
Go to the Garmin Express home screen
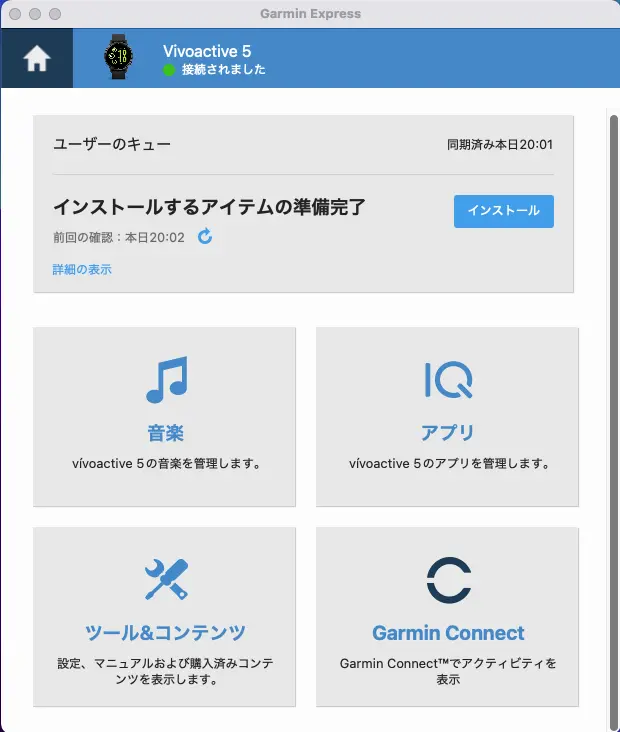point(36,59)
